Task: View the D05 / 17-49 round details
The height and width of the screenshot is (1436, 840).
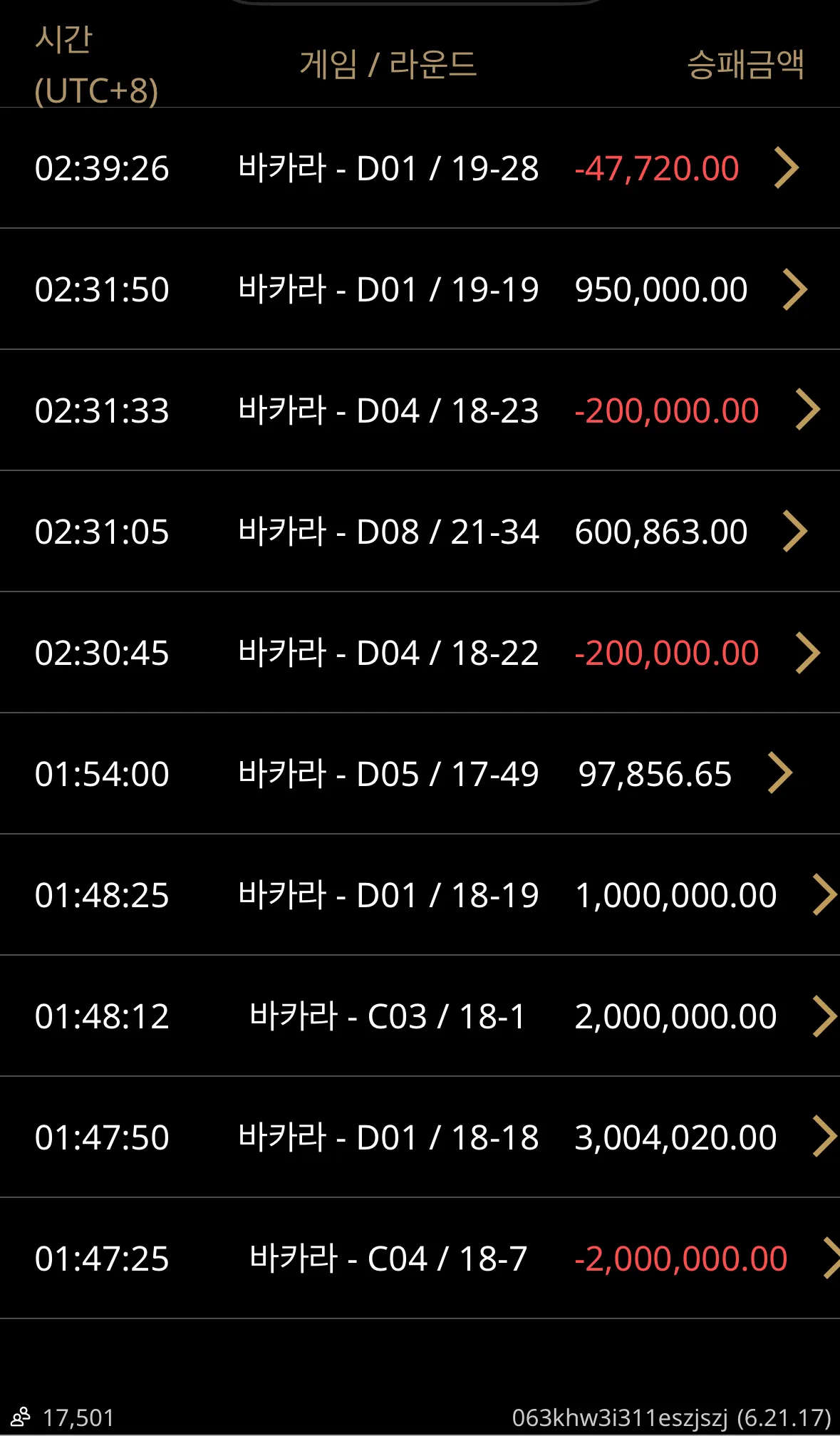Action: click(420, 774)
